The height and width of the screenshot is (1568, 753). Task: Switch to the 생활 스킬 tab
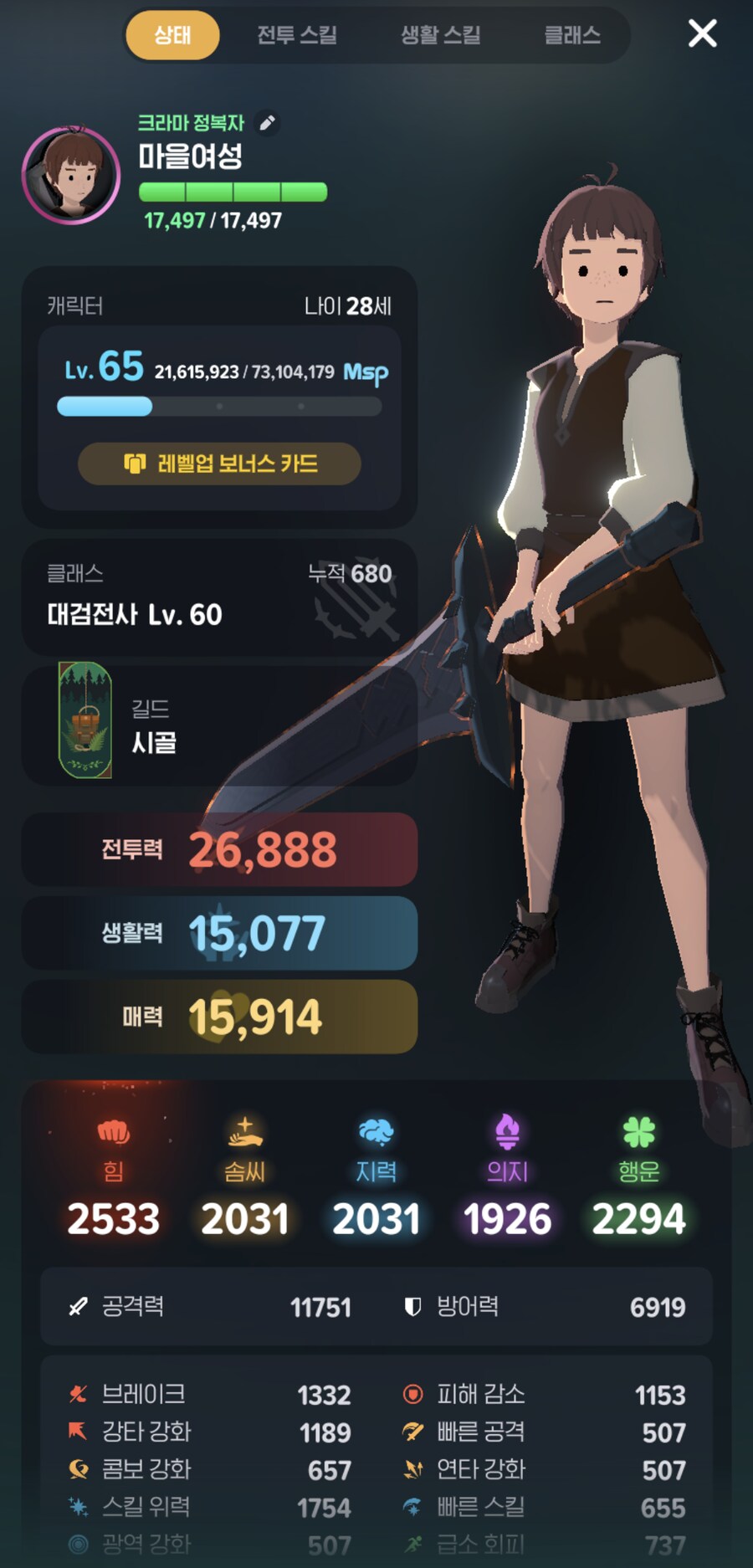pos(440,35)
